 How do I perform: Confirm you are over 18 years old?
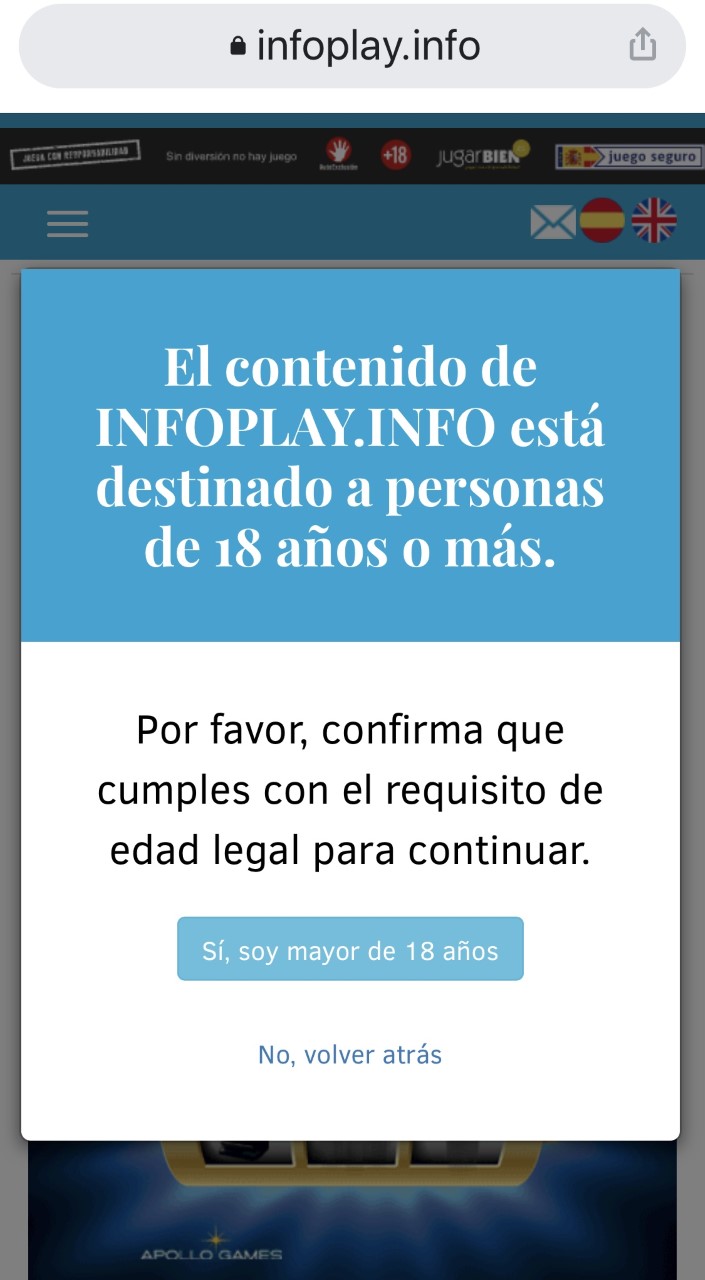point(350,949)
